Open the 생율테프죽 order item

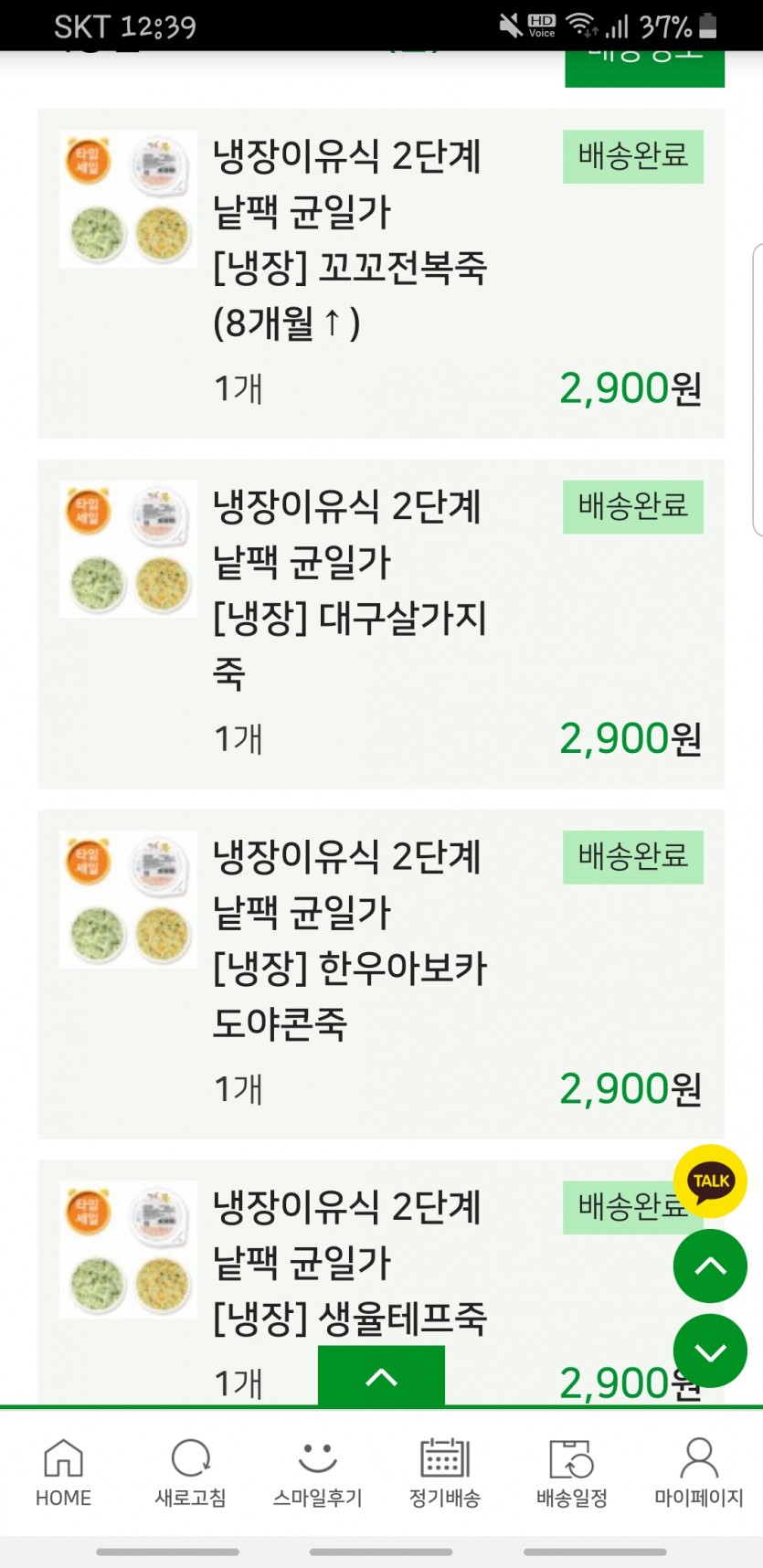click(381, 1283)
